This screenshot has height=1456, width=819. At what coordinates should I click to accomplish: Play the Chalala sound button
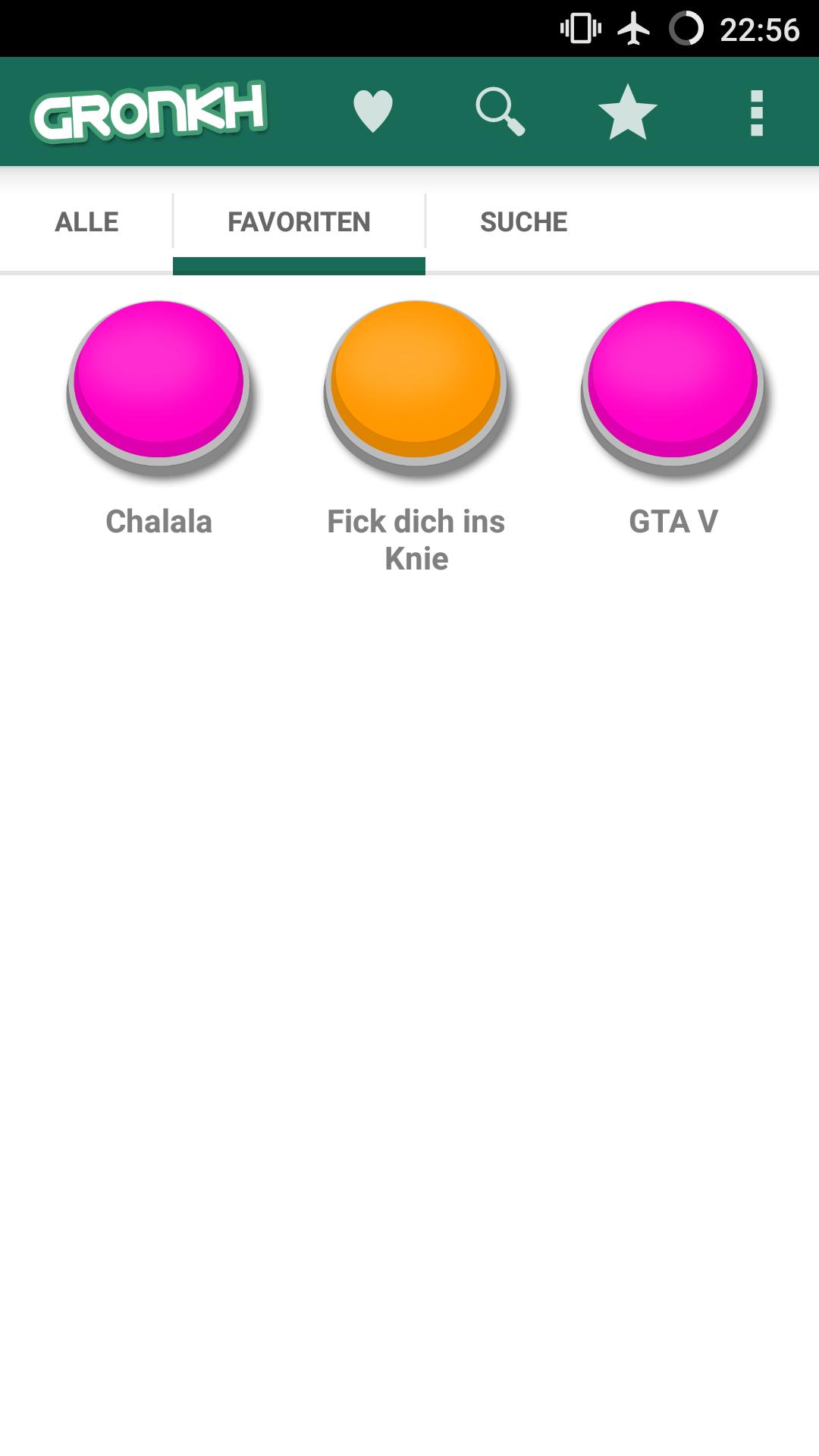(x=159, y=383)
